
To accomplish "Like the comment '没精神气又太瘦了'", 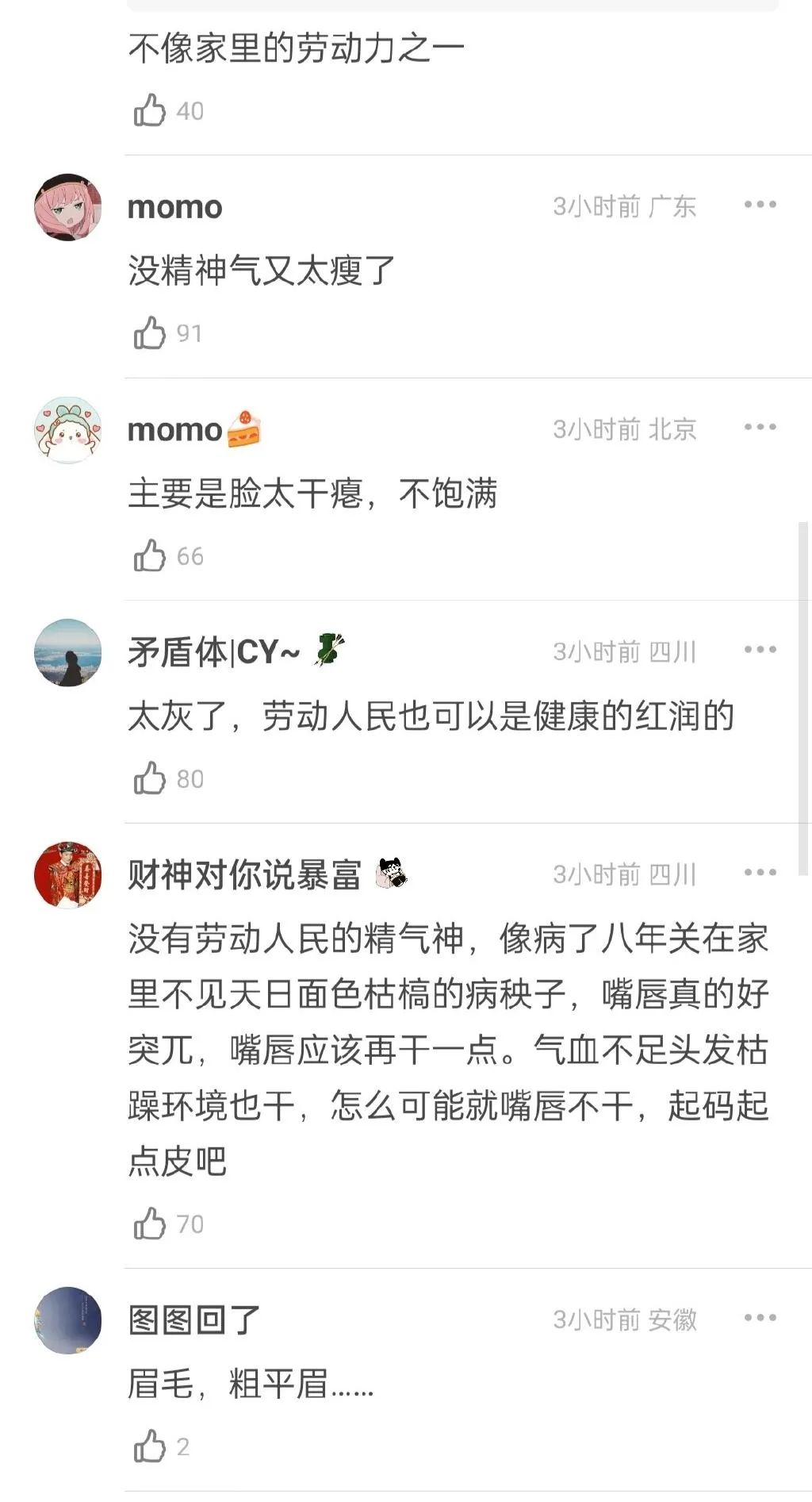I will tap(150, 333).
